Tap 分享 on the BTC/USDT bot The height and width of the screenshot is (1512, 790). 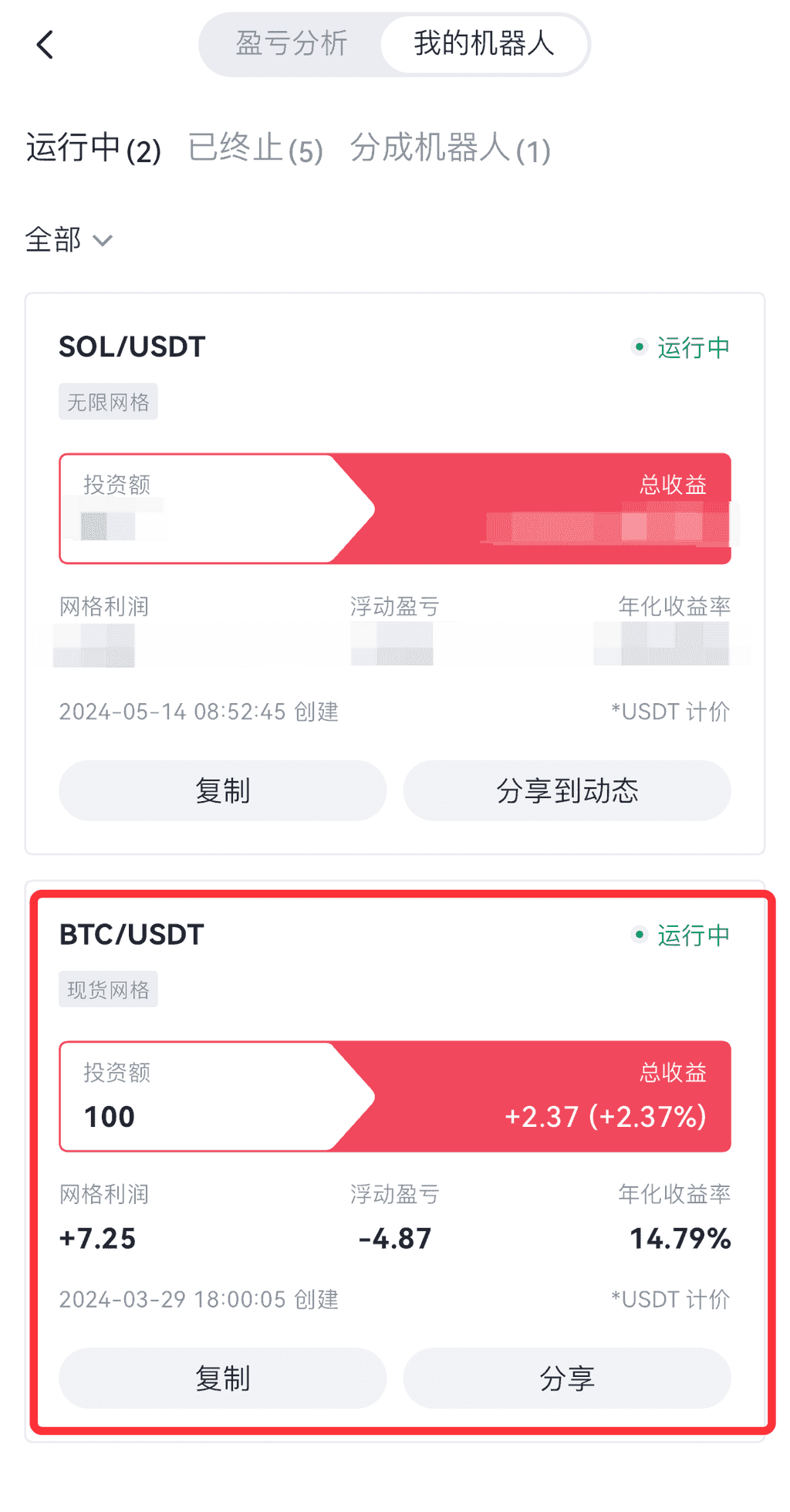tap(567, 1378)
